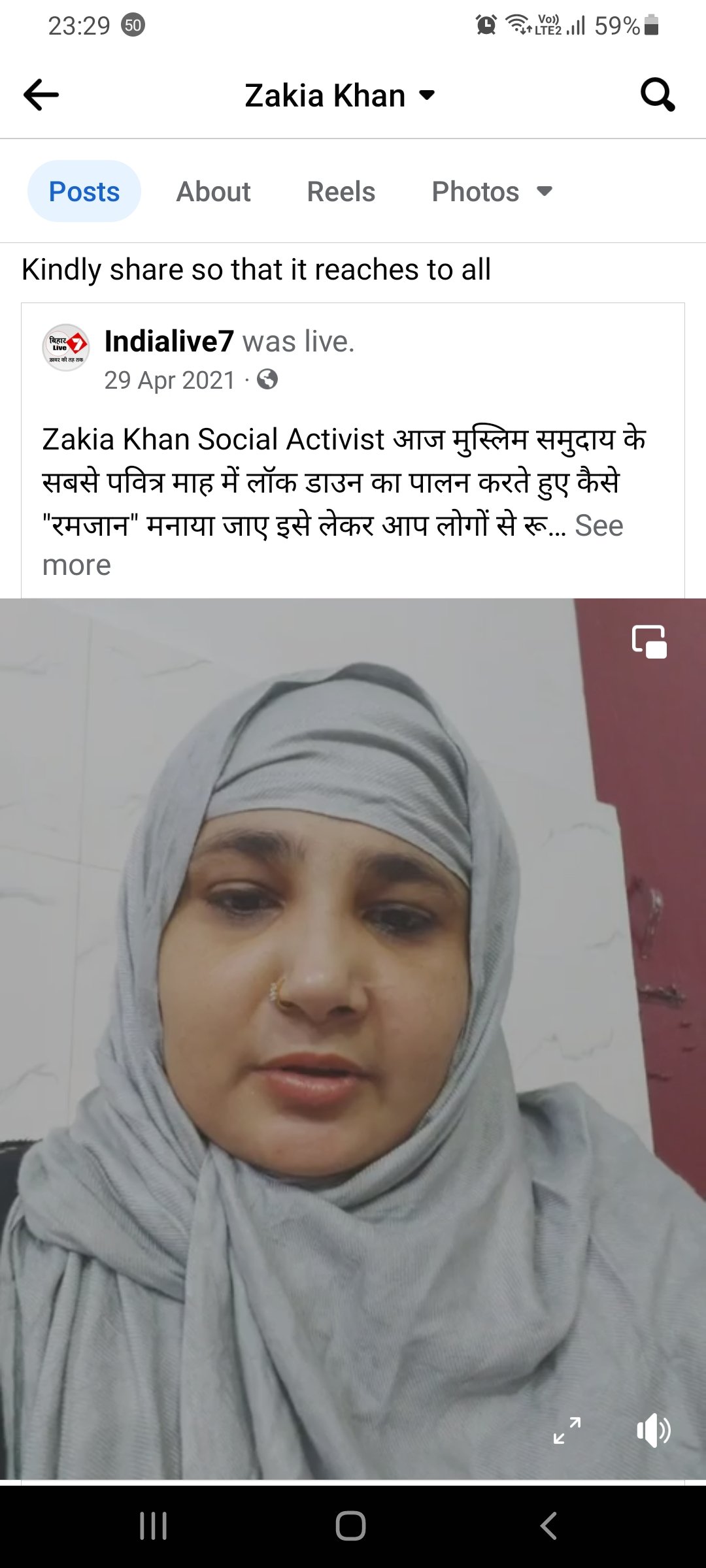Screen dimensions: 706x1568
Task: Tap the system home button
Action: click(x=350, y=1526)
